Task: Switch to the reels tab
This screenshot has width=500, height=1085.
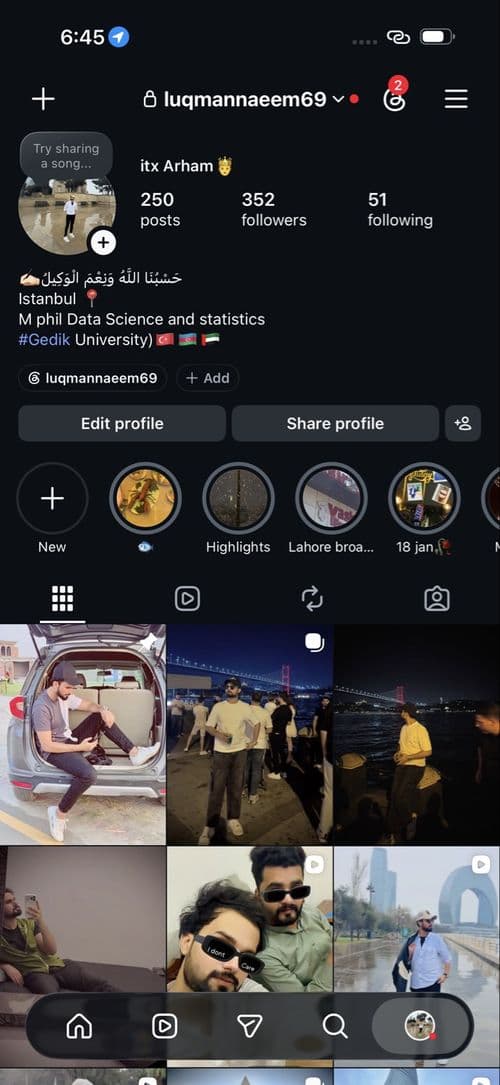Action: tap(187, 599)
